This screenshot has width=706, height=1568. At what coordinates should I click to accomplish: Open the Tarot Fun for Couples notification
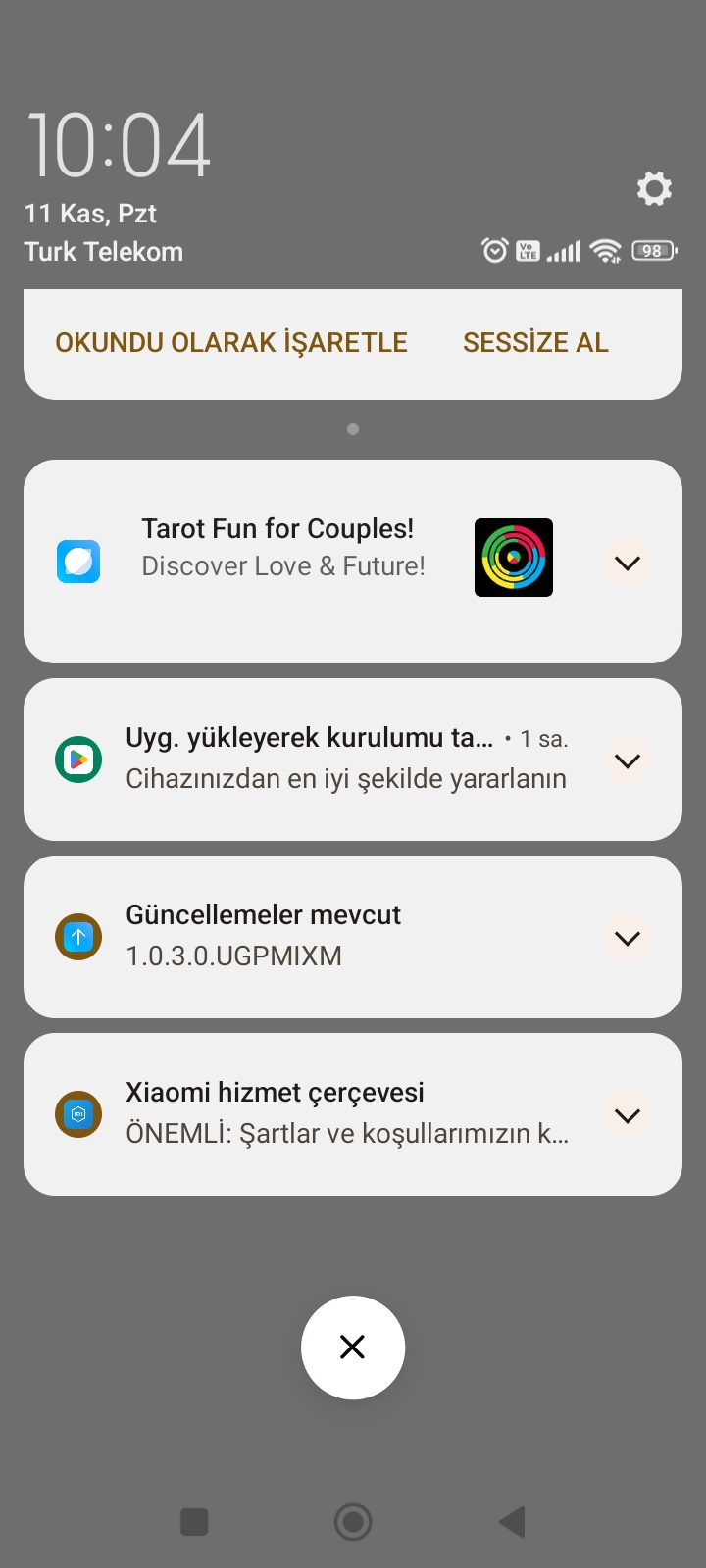(x=283, y=548)
